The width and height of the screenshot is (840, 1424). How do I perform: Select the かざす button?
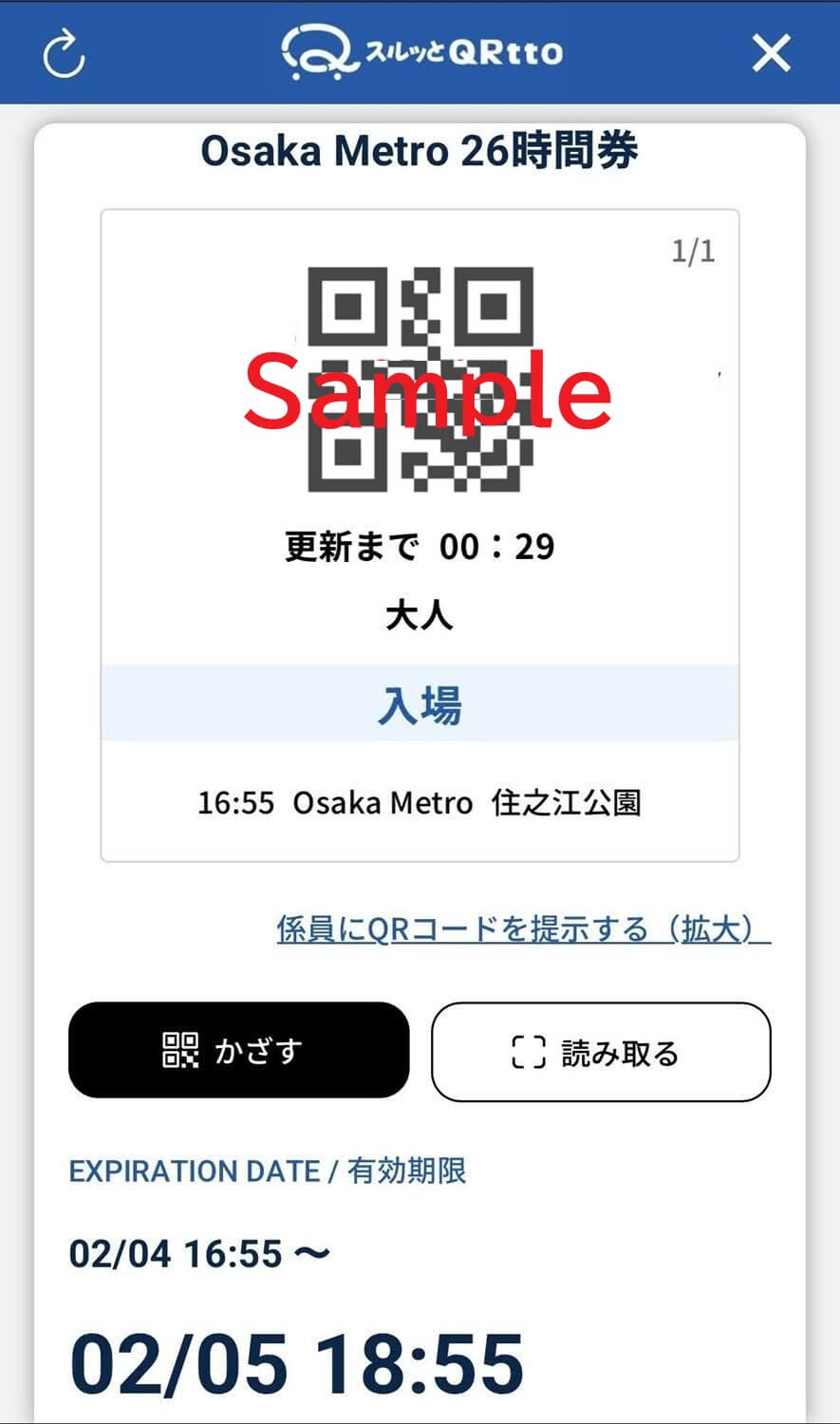pos(239,1050)
